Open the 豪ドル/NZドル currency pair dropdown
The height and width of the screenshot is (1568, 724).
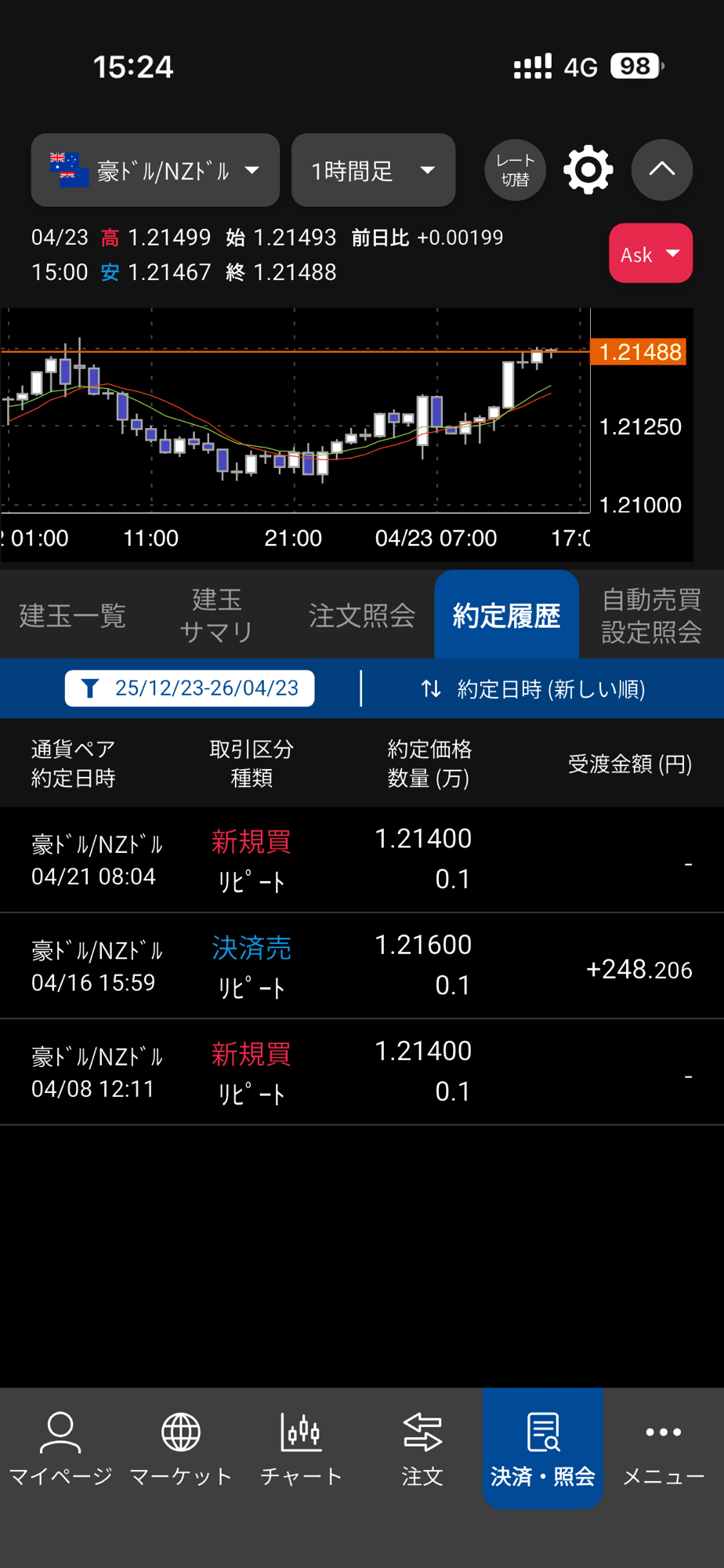[x=155, y=170]
